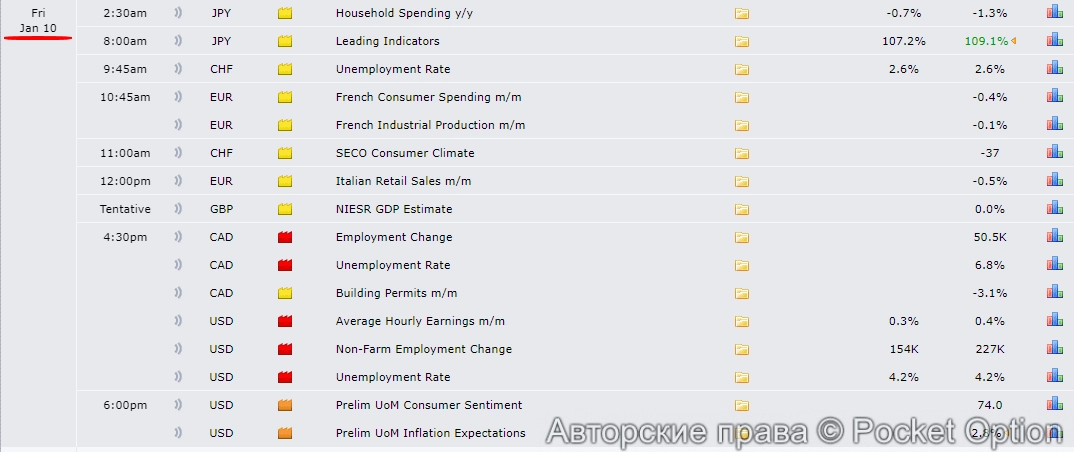Open the graph for Leading Indicators

(x=1054, y=41)
